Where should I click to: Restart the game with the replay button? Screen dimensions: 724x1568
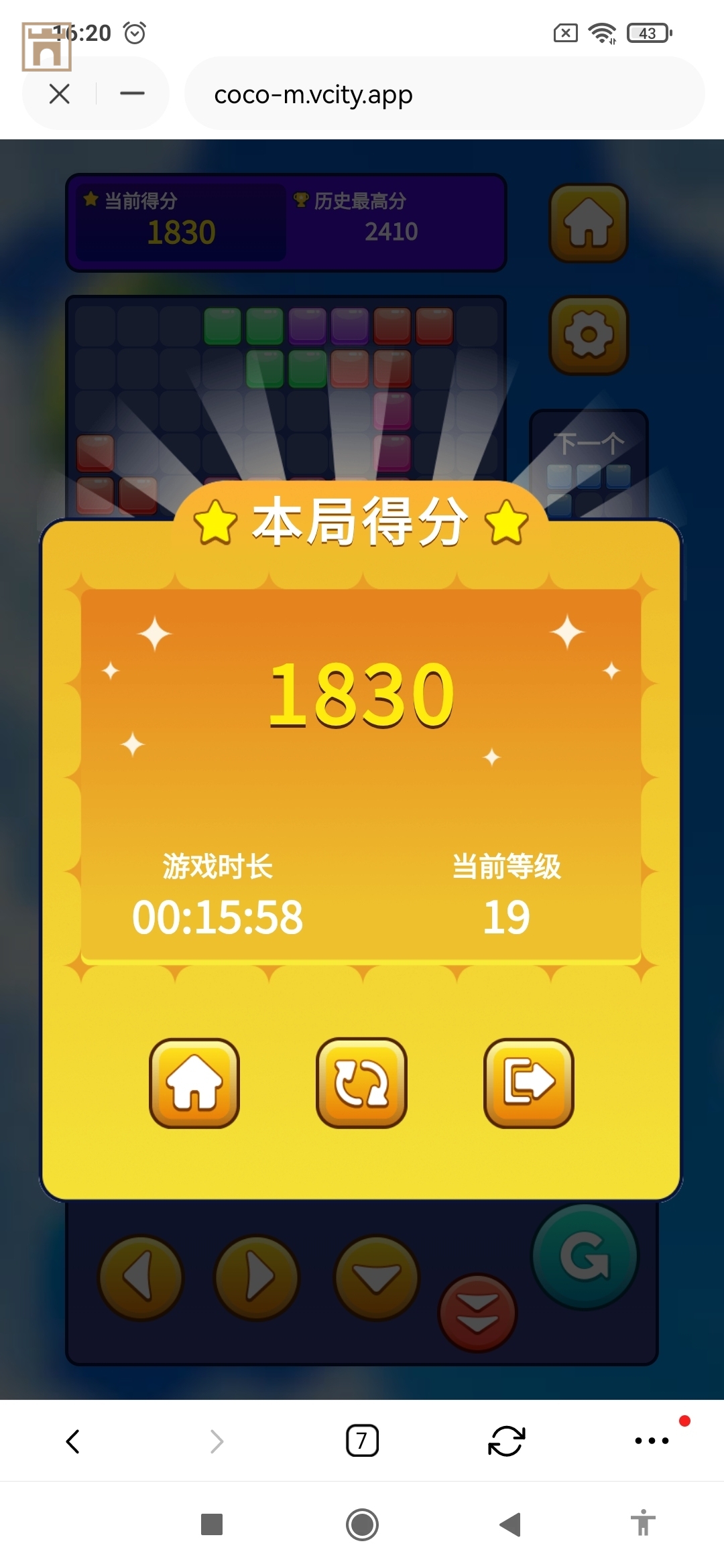tap(361, 1083)
